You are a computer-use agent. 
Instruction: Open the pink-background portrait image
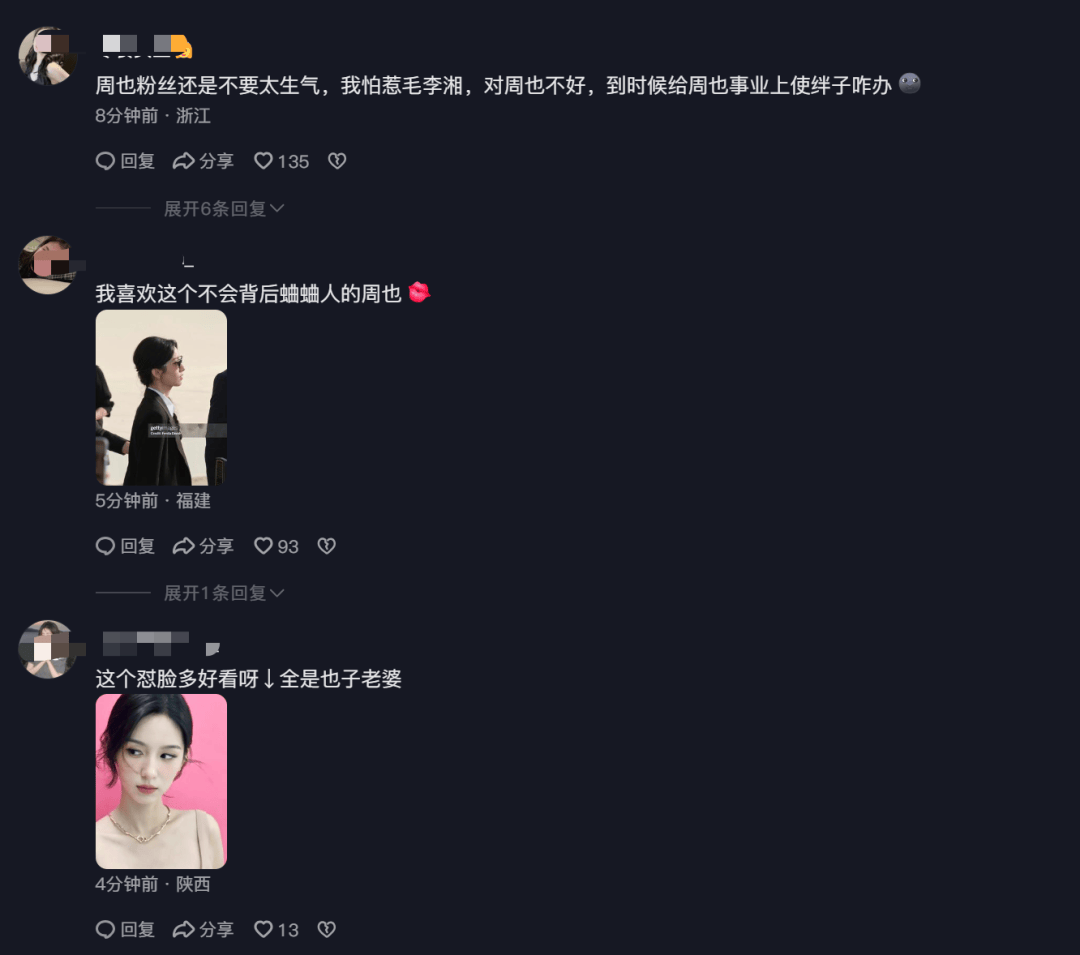pos(161,781)
